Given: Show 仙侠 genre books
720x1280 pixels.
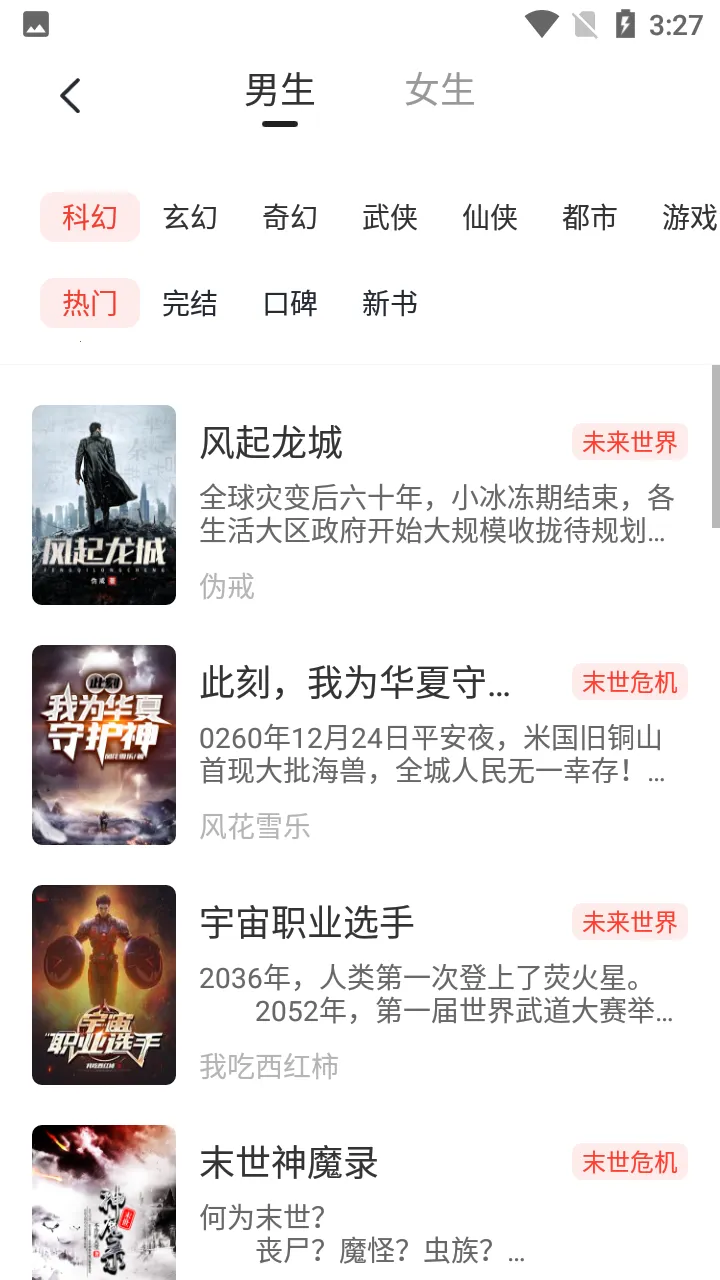Looking at the screenshot, I should pos(490,217).
